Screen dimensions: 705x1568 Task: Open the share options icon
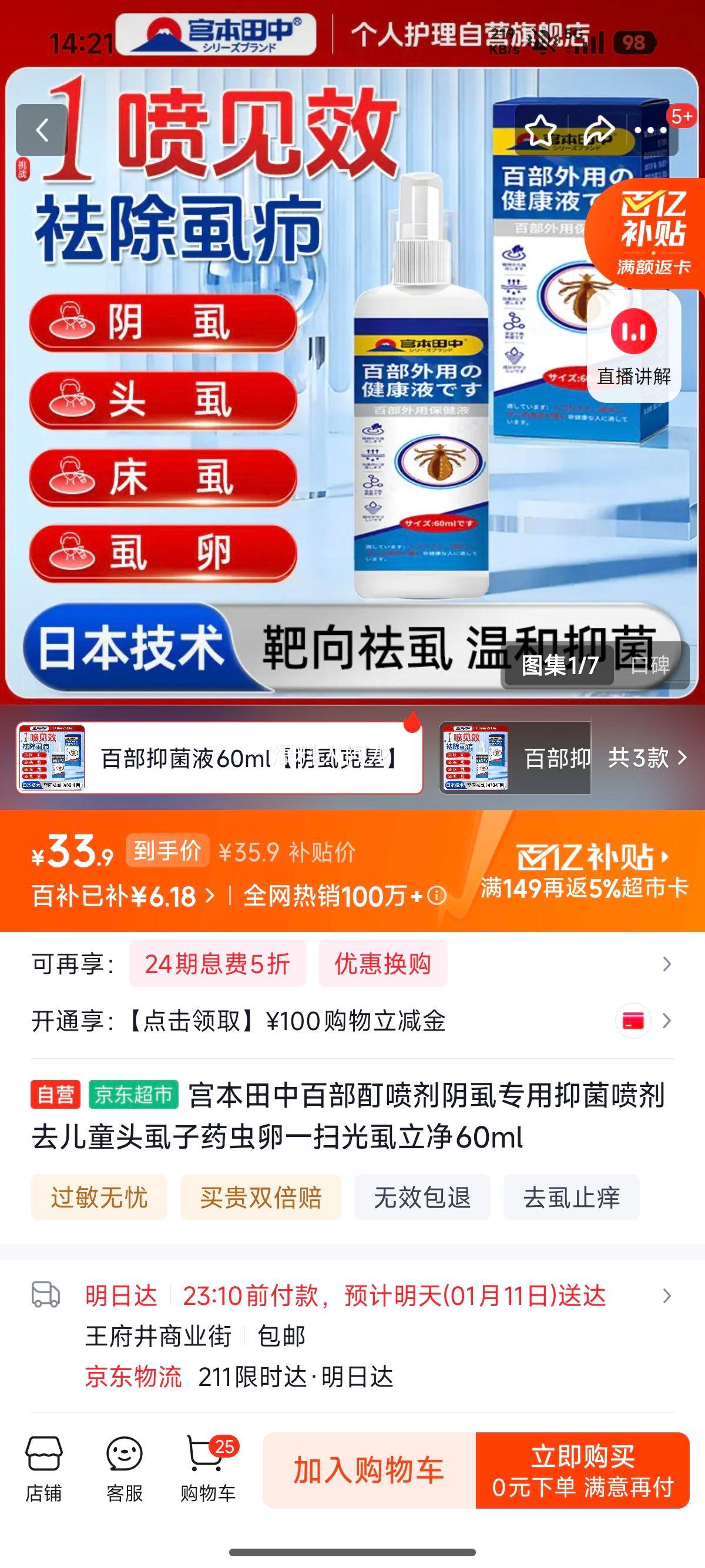[600, 128]
